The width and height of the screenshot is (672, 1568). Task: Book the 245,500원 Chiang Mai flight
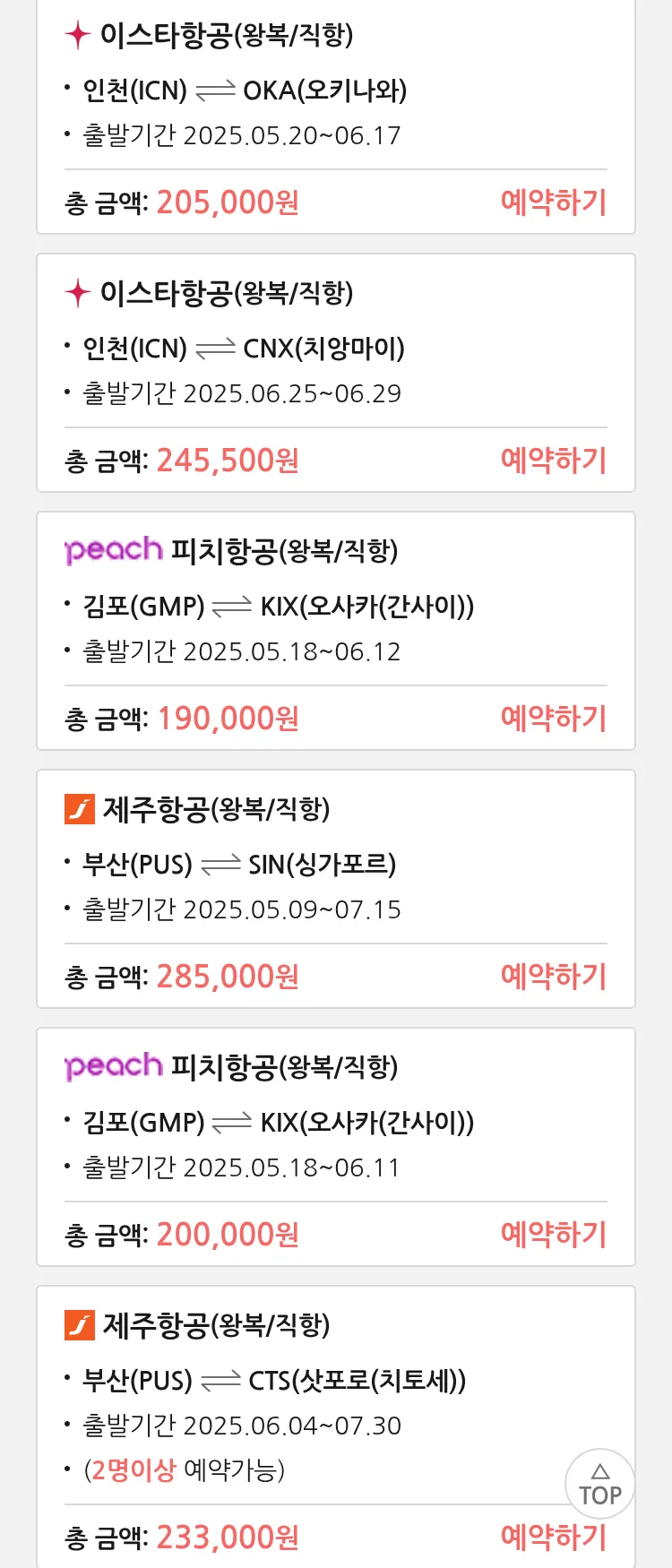pos(553,461)
